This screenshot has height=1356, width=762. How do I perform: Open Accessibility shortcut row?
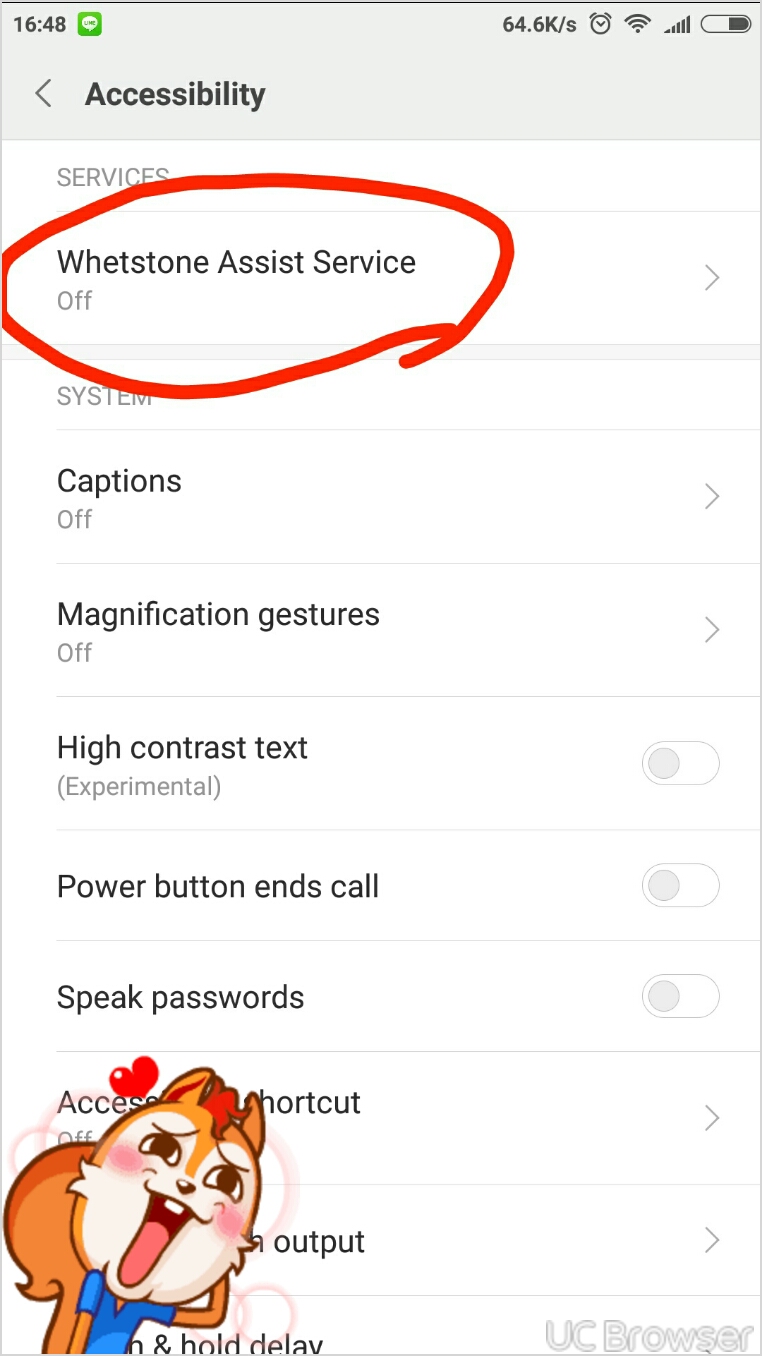381,1118
